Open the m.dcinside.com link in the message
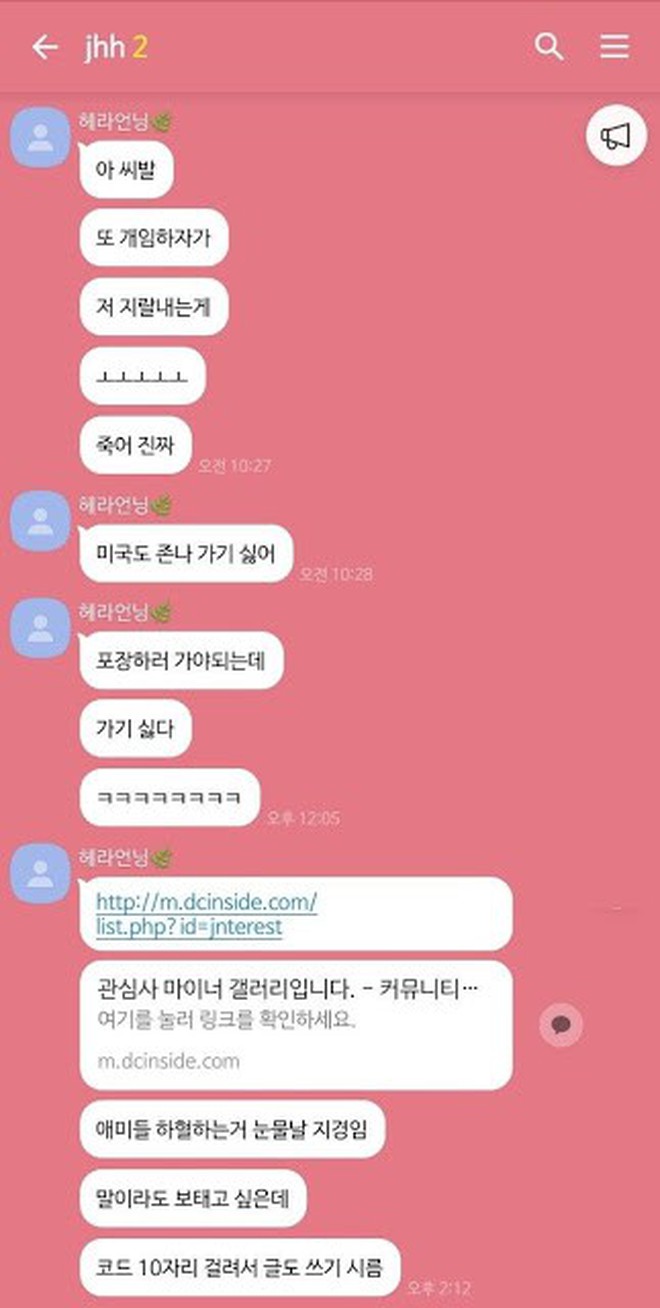The height and width of the screenshot is (1308, 660). coord(206,914)
